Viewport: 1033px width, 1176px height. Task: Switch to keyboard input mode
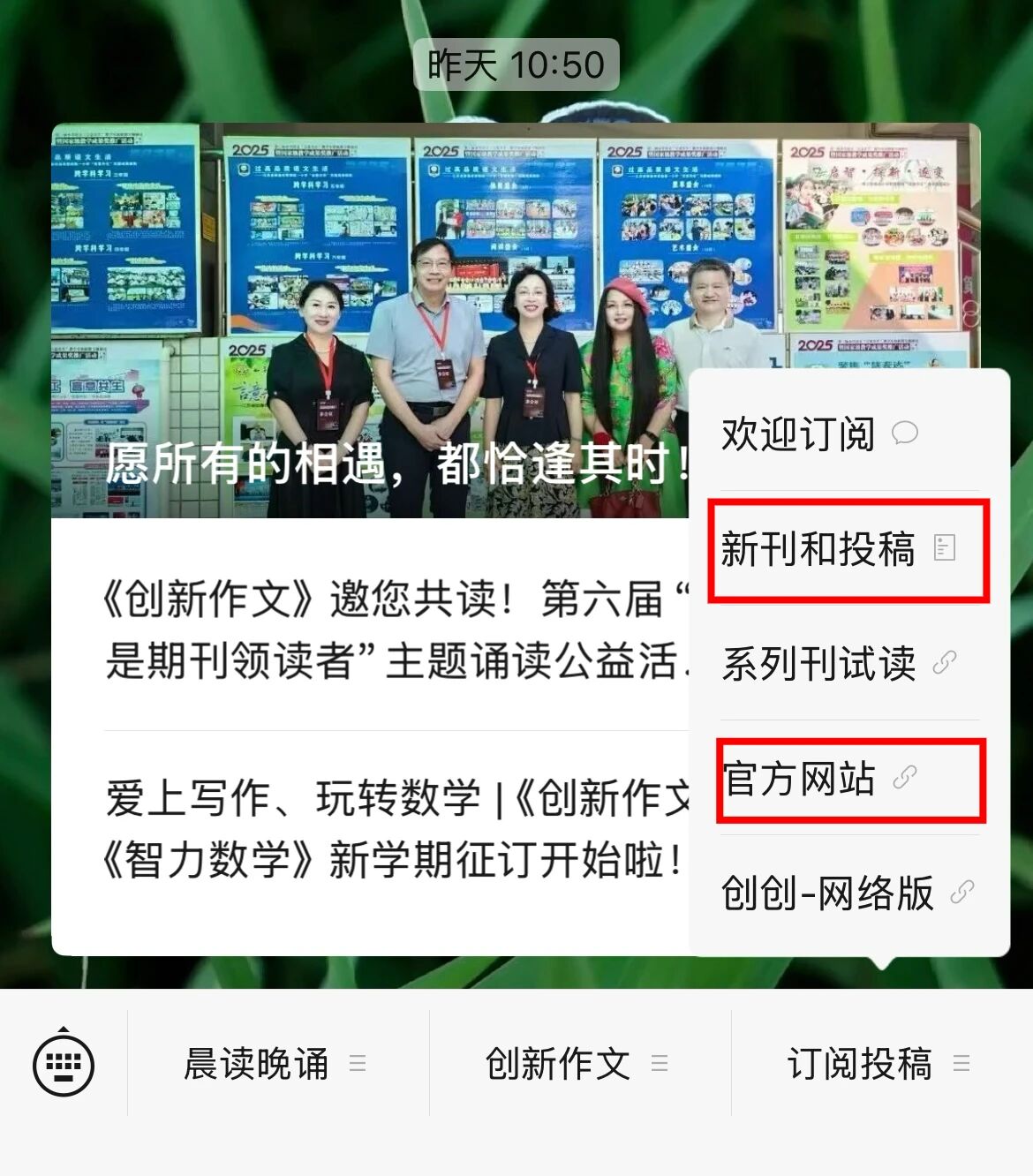point(64,1063)
